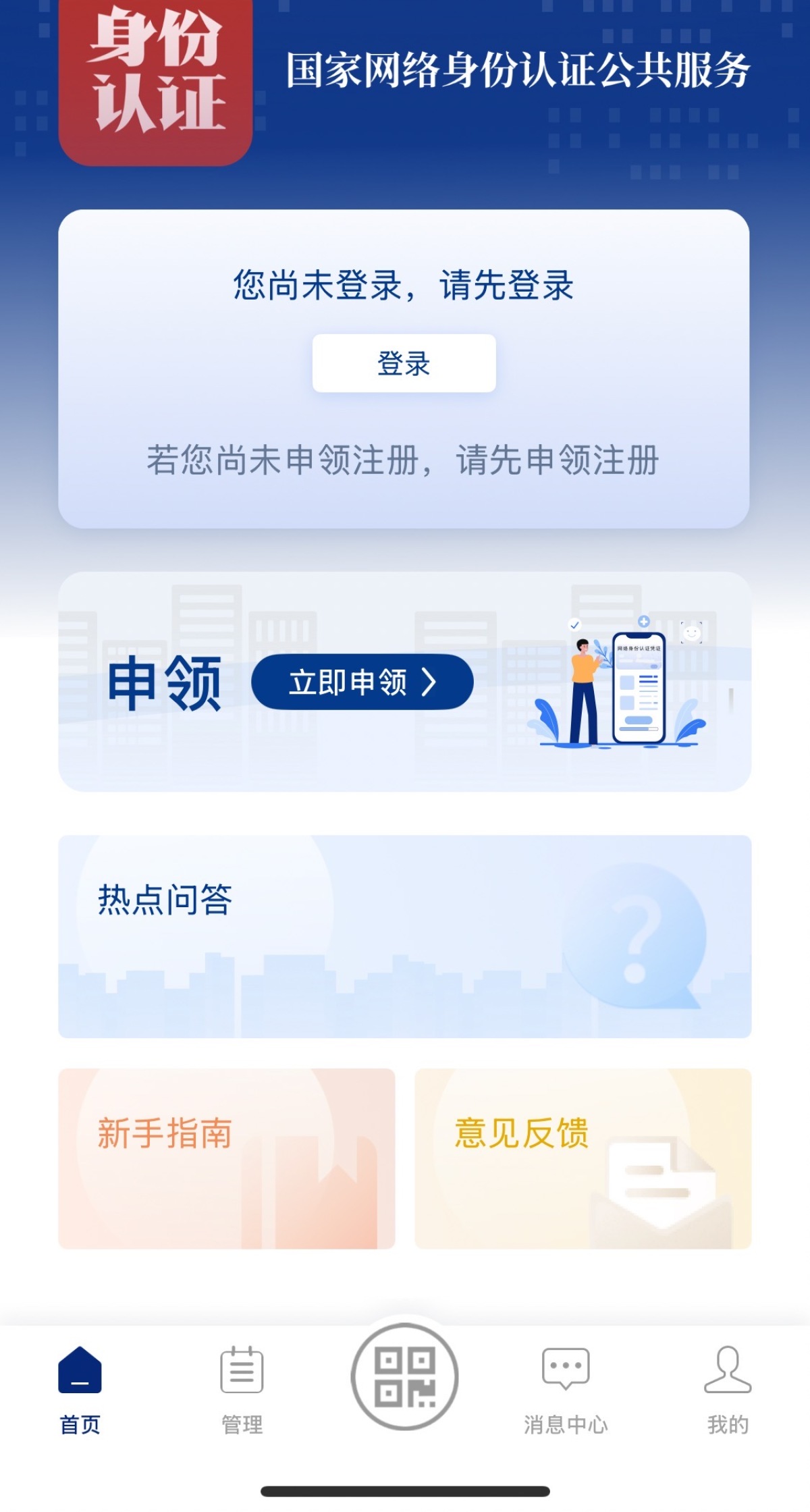Open the 意见反馈 feedback card
The image size is (810, 1512).
pyautogui.click(x=583, y=1158)
